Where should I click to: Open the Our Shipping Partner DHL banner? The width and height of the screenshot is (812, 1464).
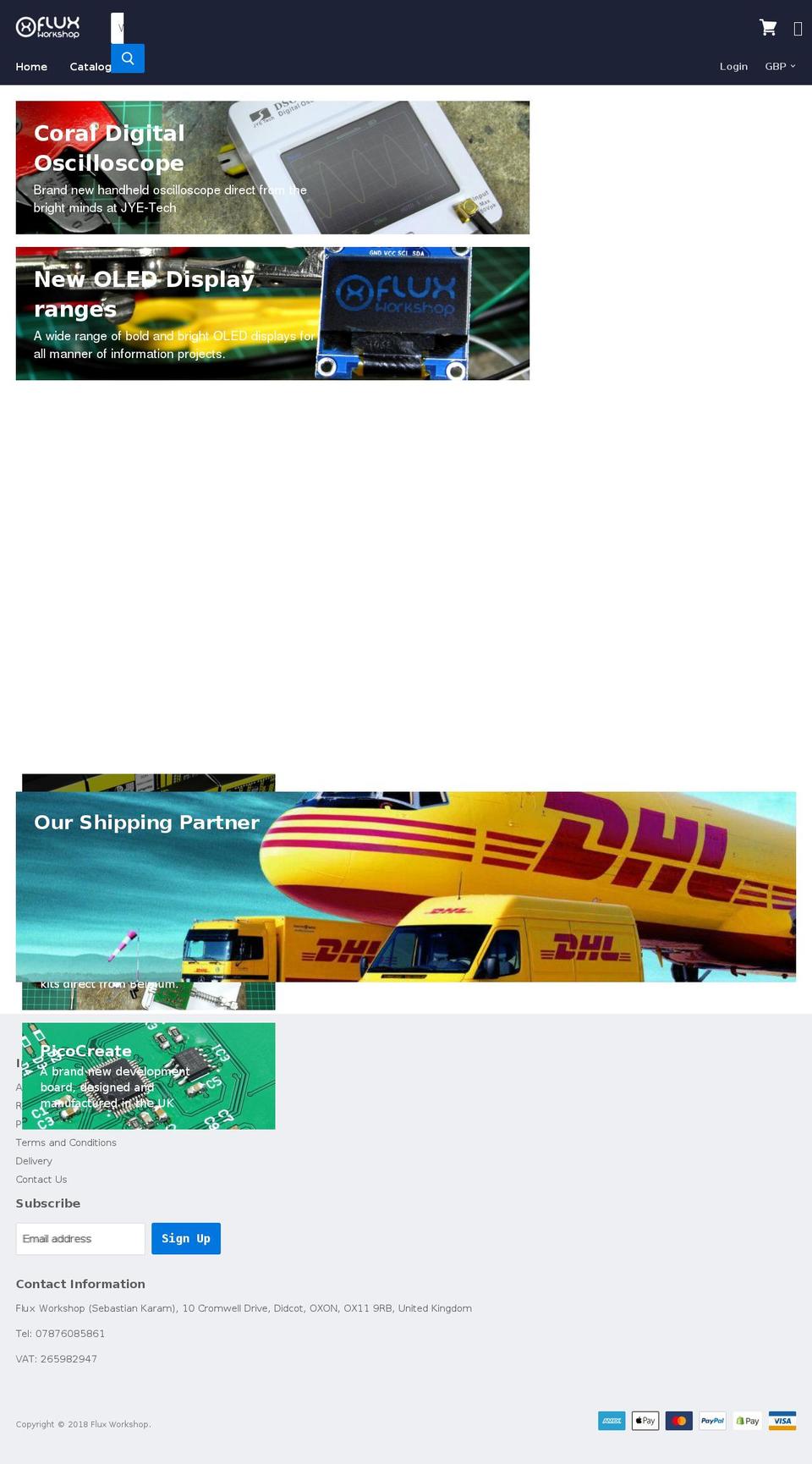tap(406, 887)
